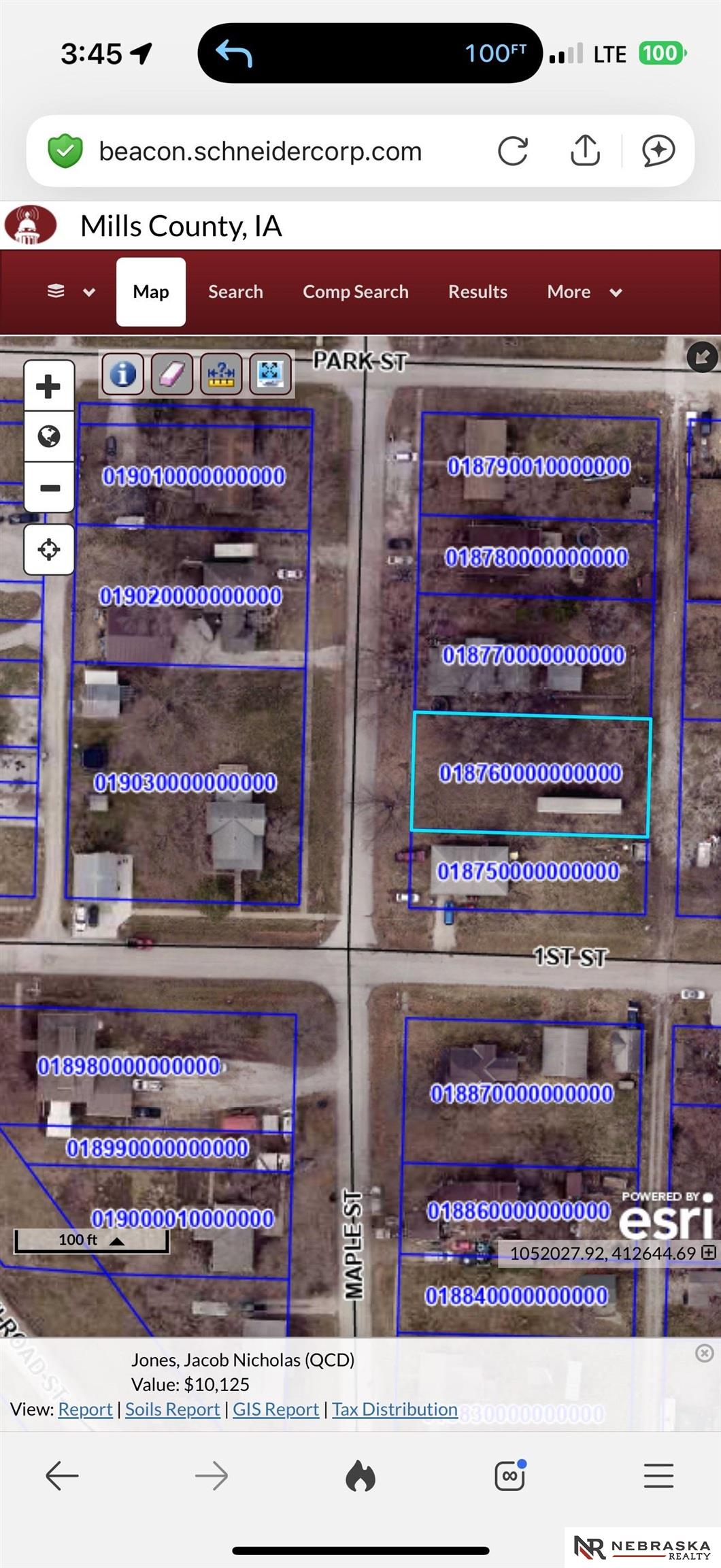Select the identify info tool
This screenshot has width=721, height=1568.
coord(123,374)
